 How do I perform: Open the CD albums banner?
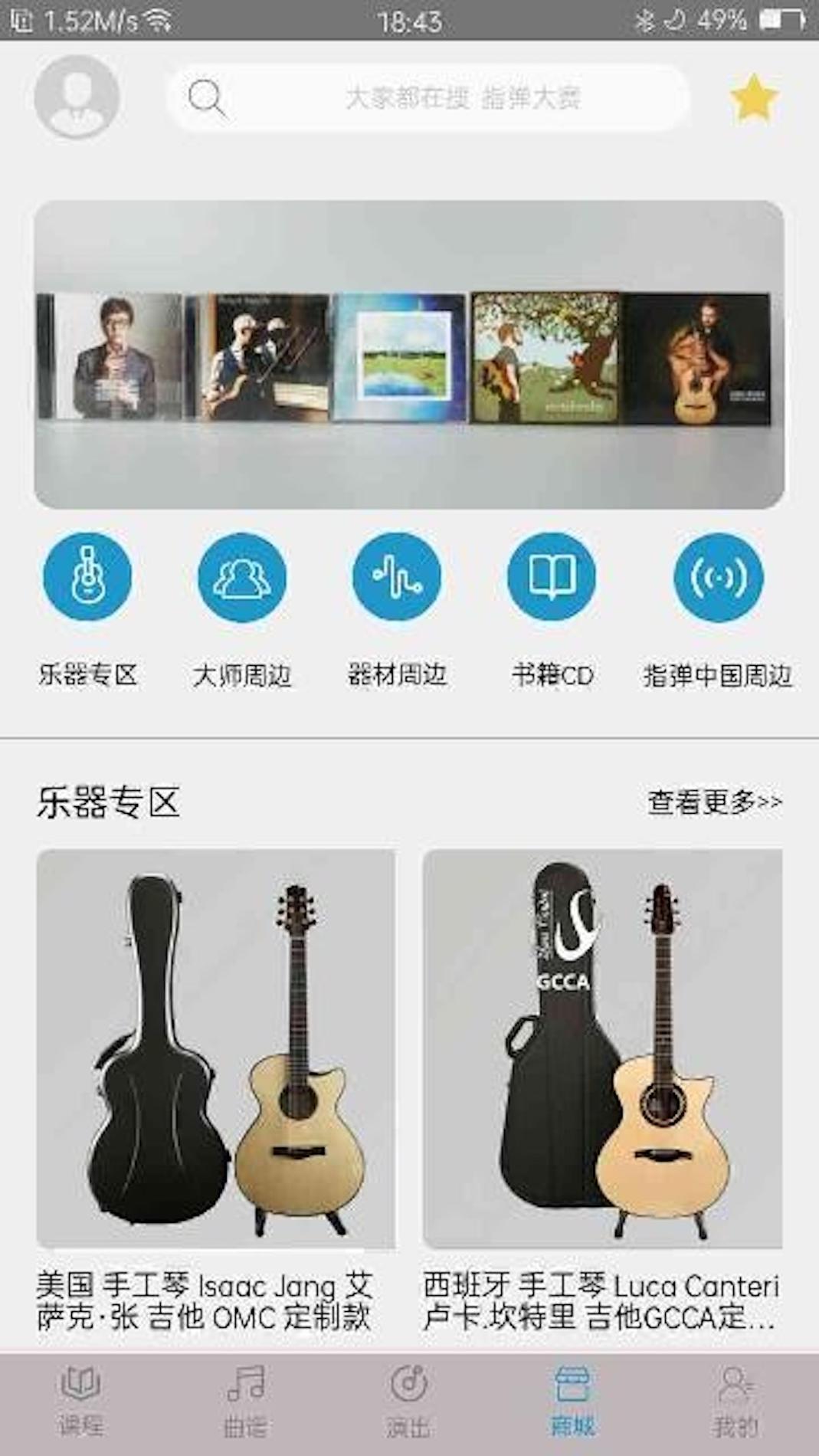409,354
